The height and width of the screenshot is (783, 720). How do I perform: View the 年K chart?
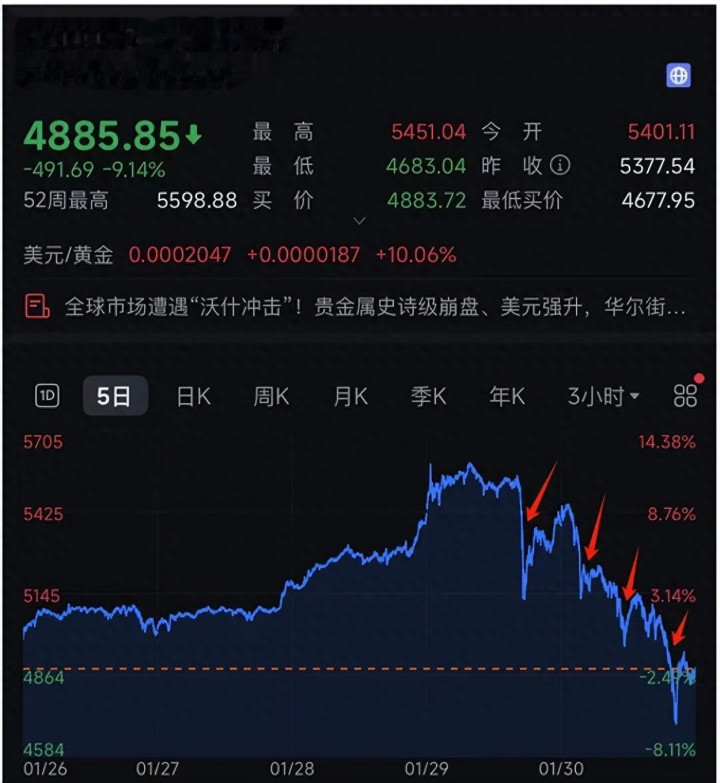[506, 397]
